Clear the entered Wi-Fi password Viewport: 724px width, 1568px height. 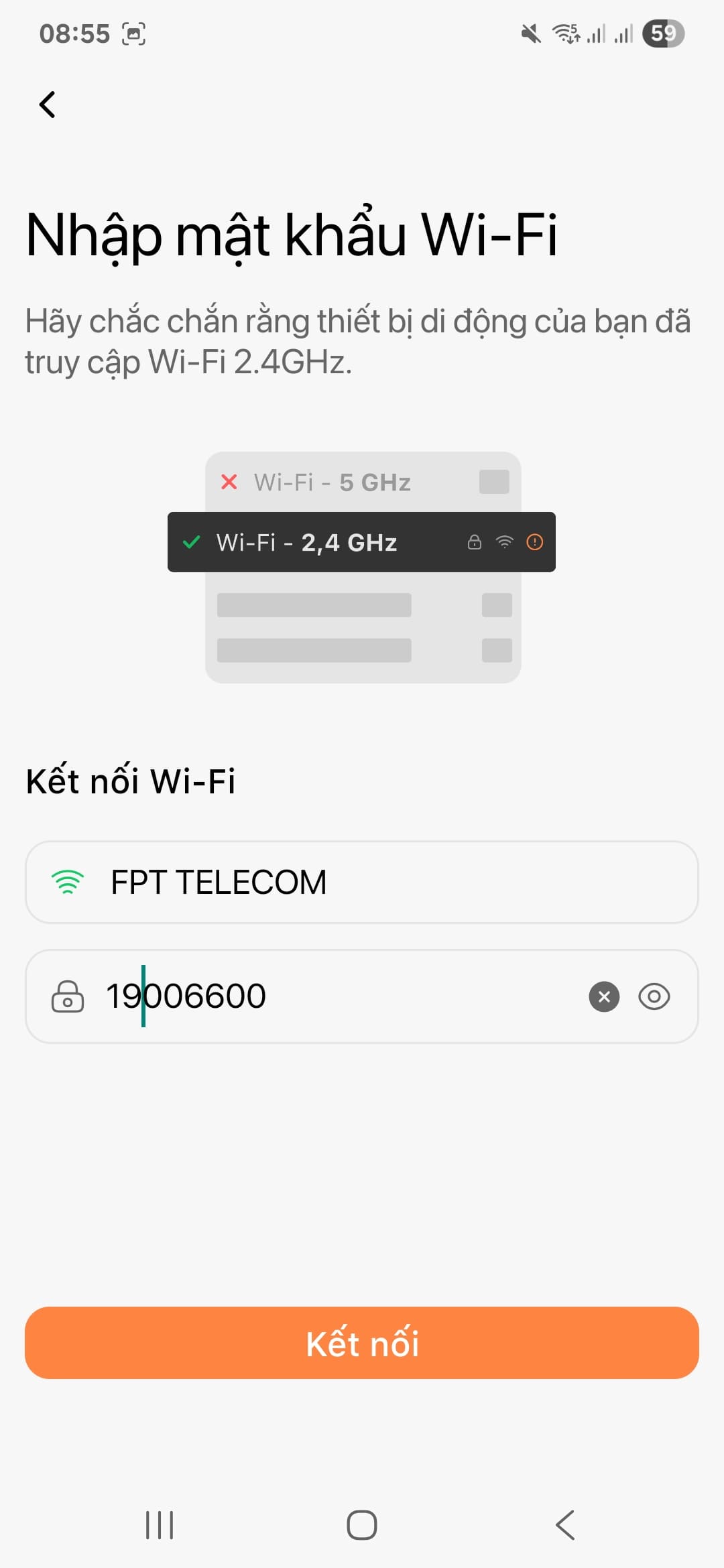coord(604,996)
